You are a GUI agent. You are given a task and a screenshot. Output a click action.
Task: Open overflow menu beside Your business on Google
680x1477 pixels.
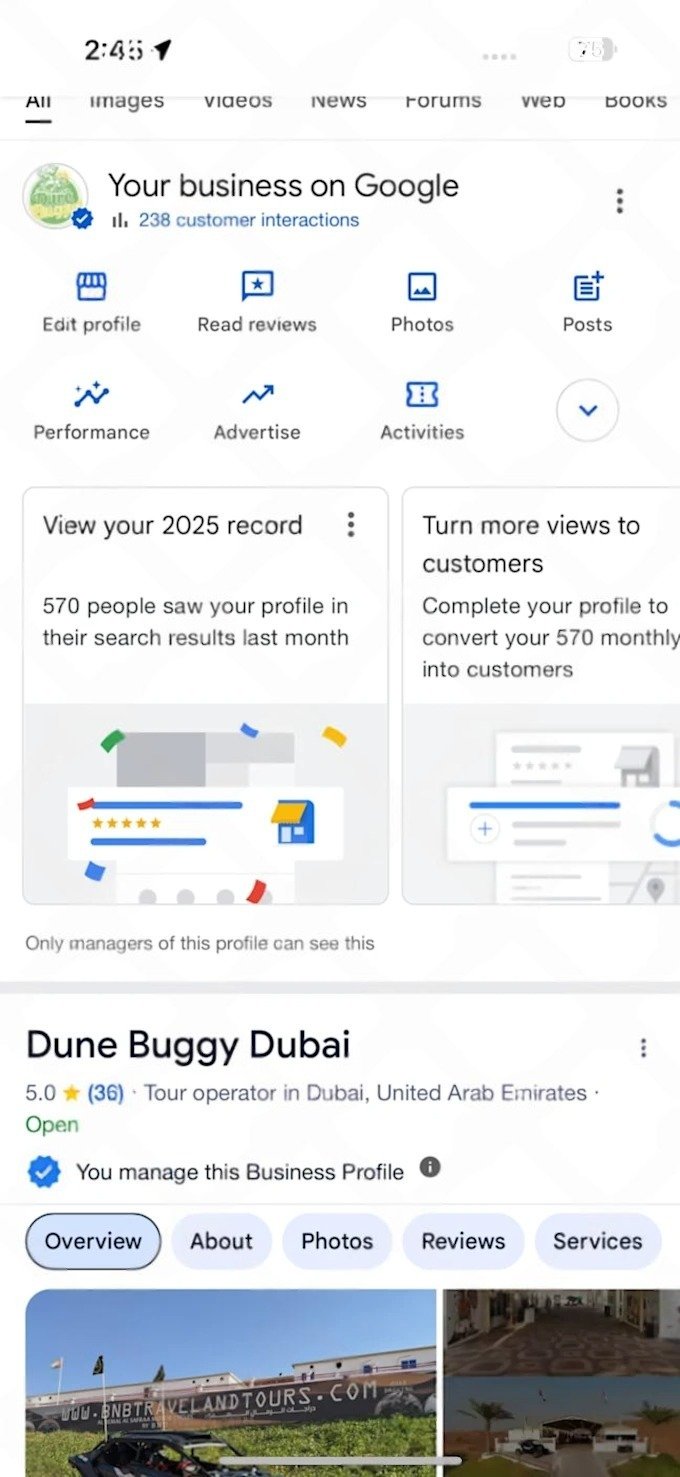(x=620, y=201)
